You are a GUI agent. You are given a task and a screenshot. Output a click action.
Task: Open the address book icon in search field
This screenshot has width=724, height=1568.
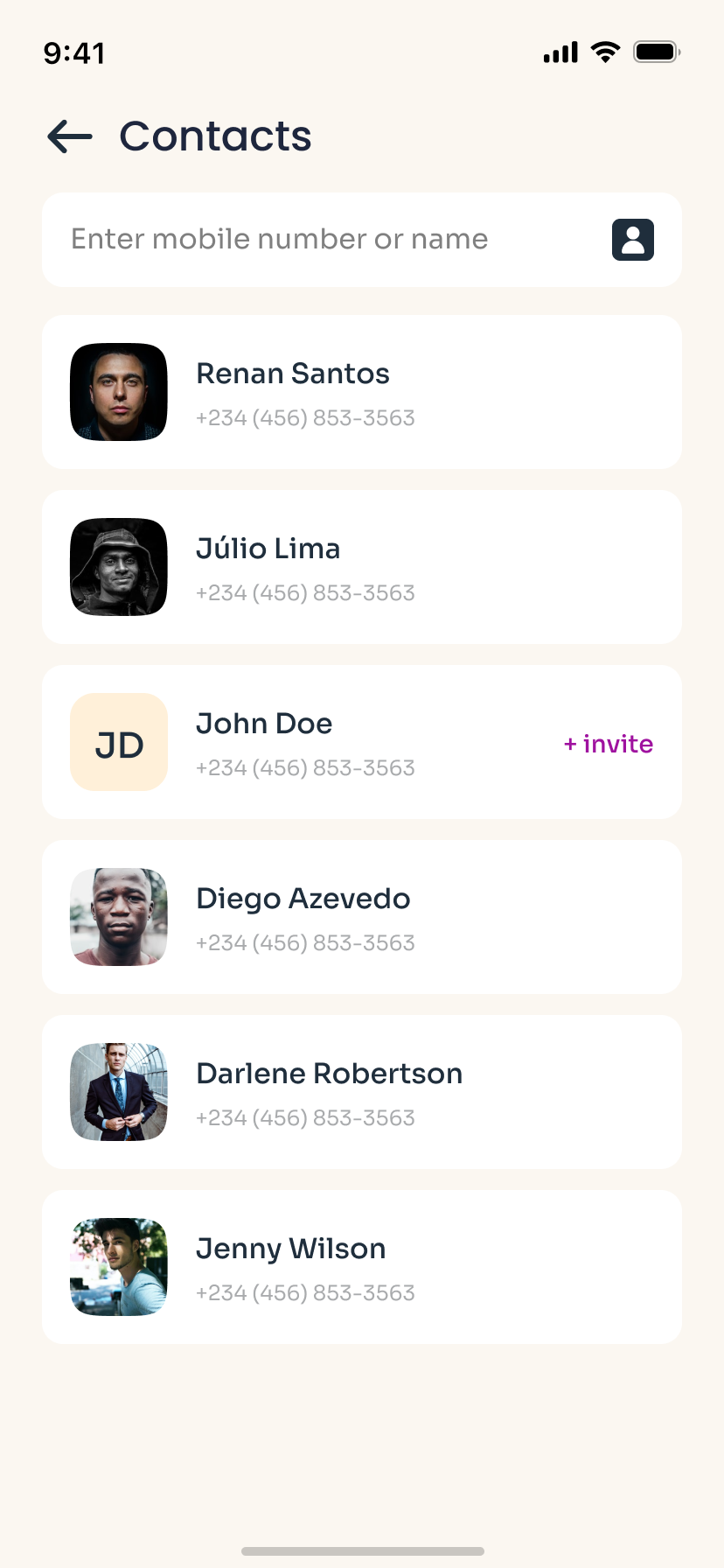633,240
